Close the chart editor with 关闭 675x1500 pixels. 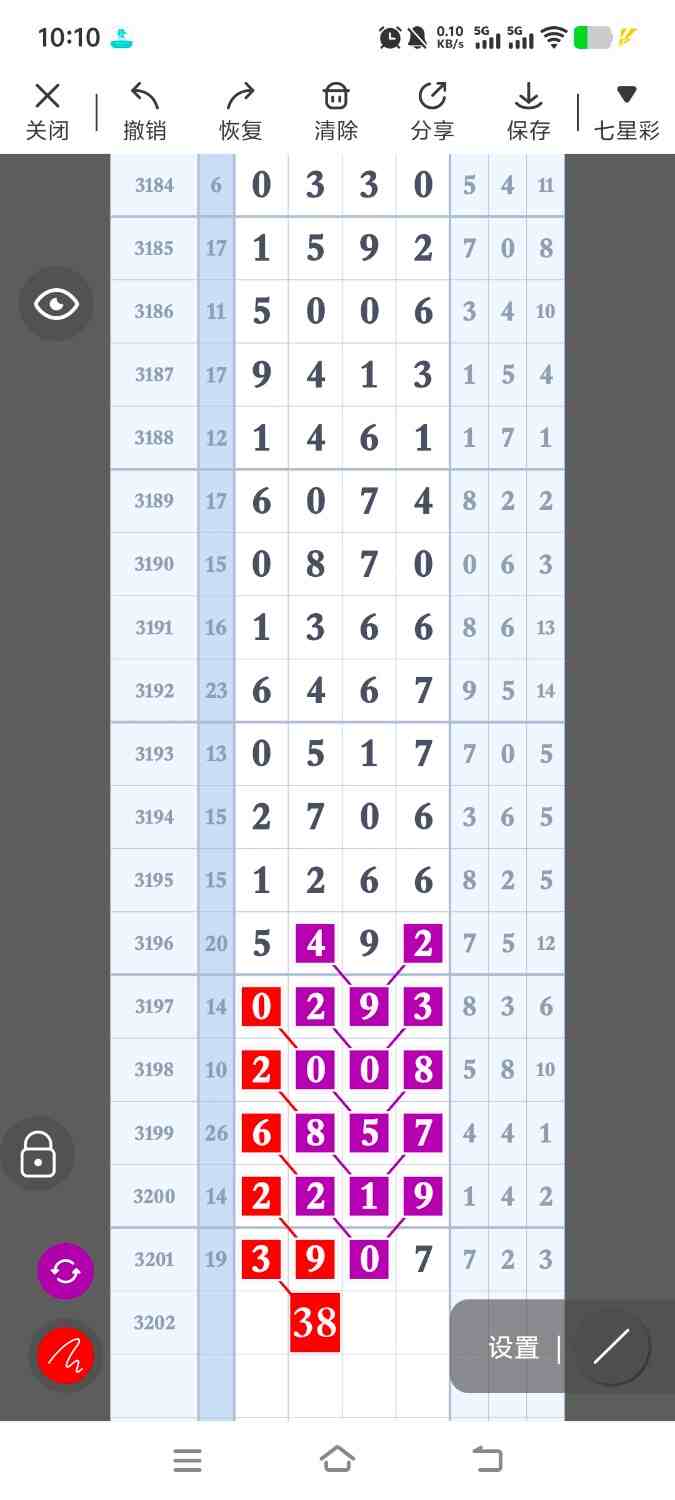(47, 112)
